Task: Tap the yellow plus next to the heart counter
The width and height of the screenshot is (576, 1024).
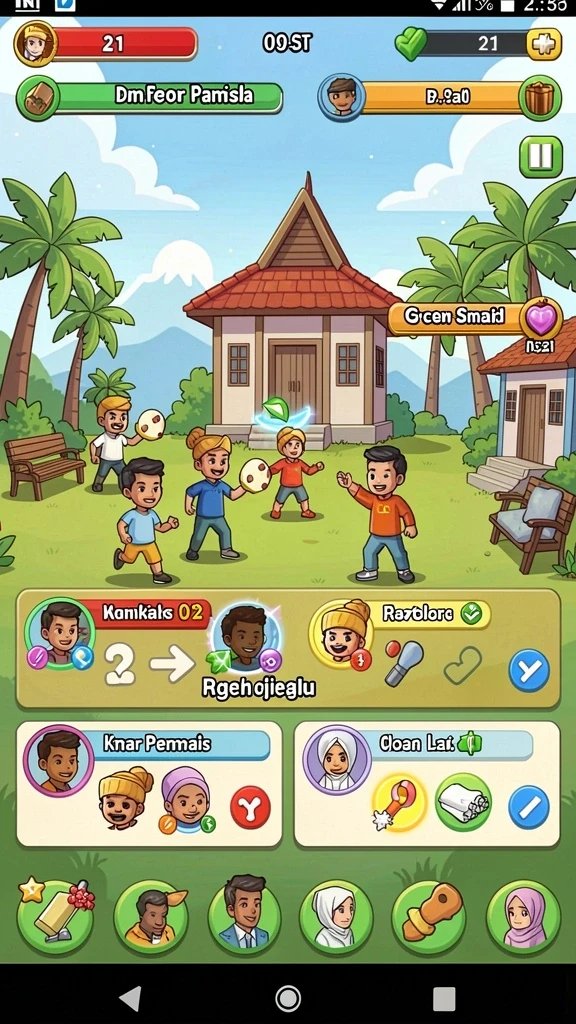Action: pos(543,44)
